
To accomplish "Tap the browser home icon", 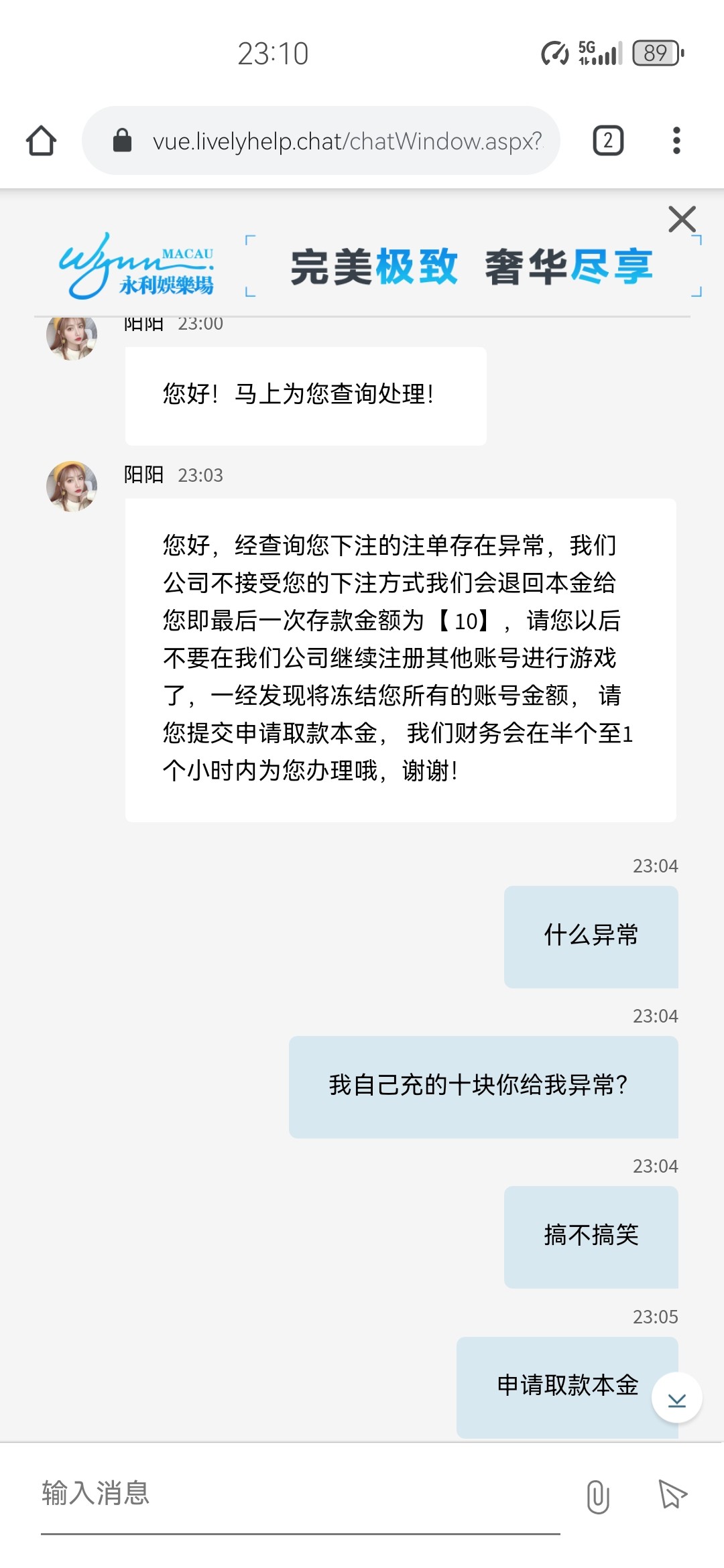I will point(41,141).
